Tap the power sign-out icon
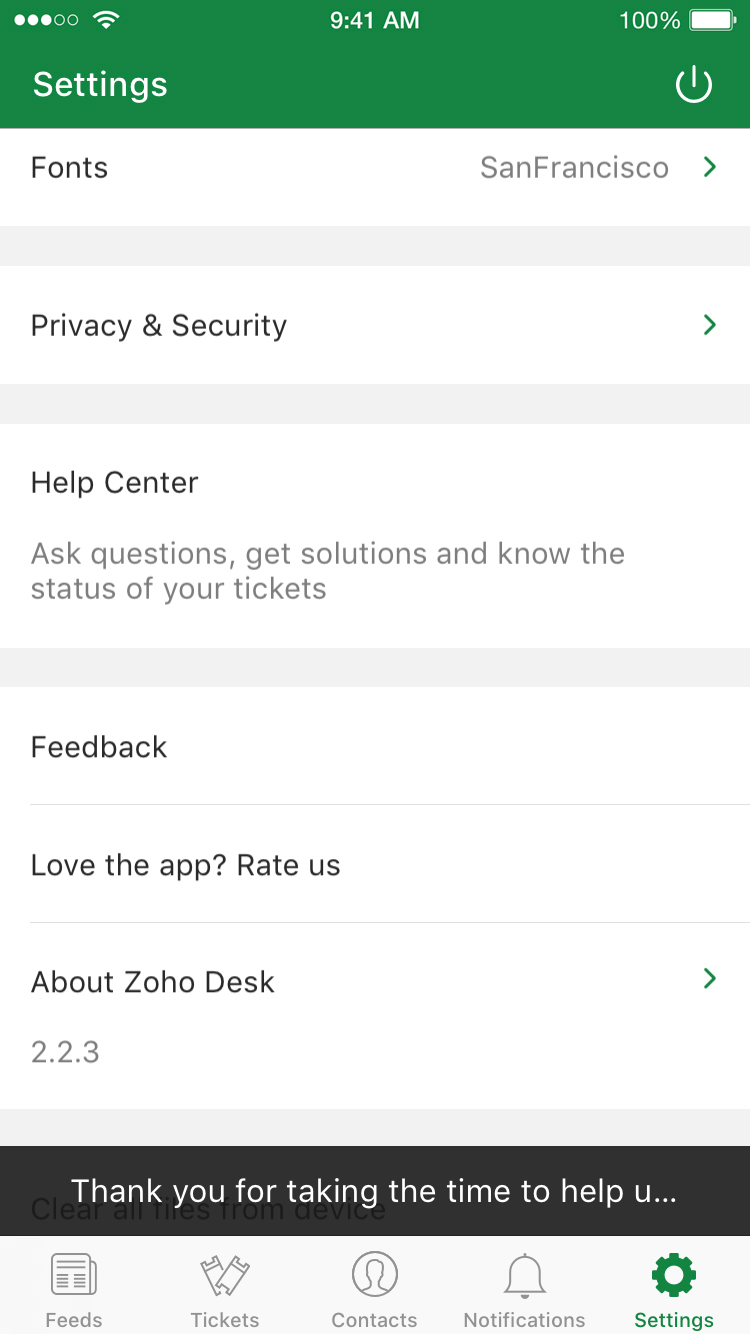Viewport: 750px width, 1334px height. point(693,85)
